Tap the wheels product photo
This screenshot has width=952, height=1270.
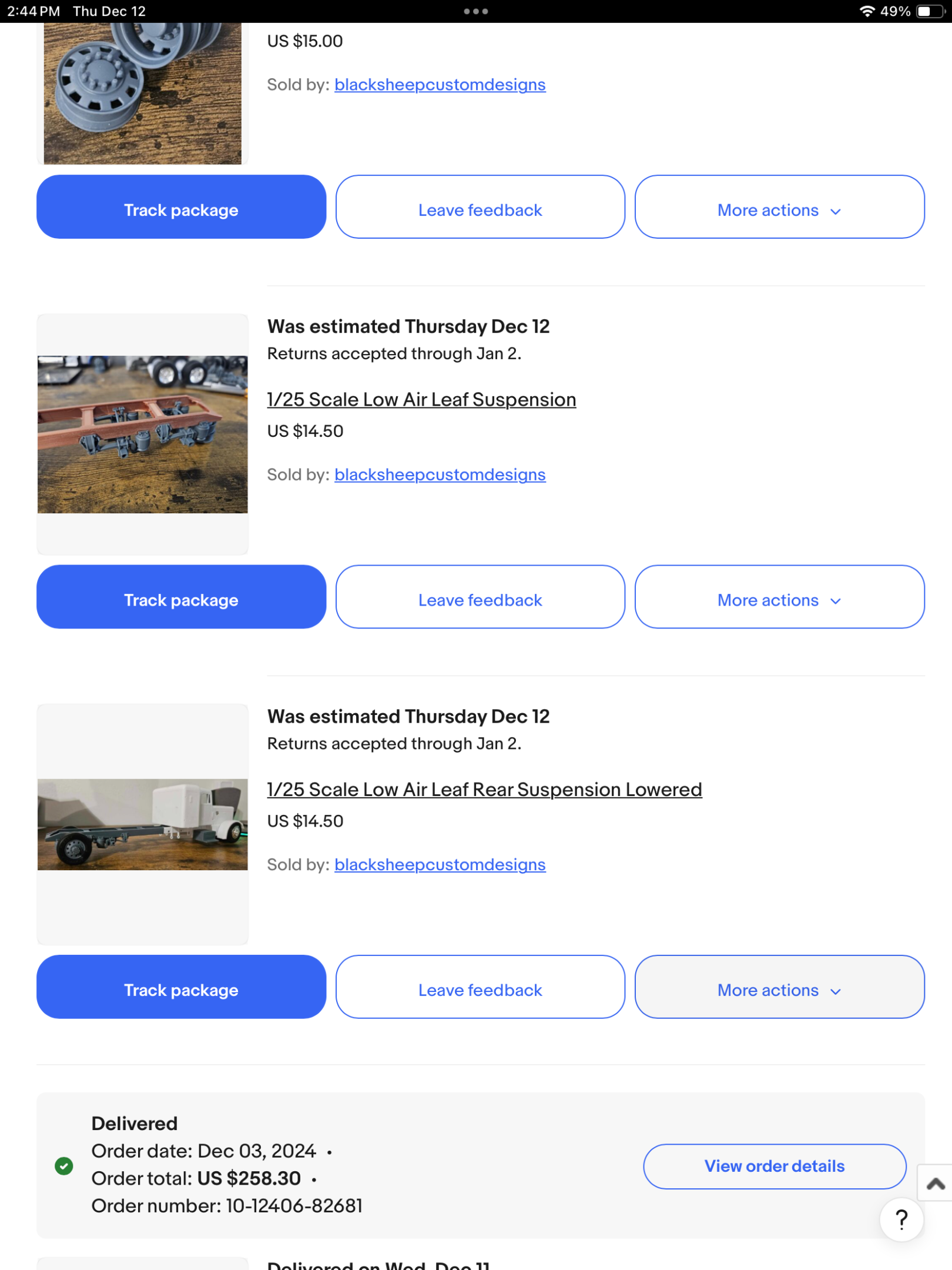click(142, 93)
